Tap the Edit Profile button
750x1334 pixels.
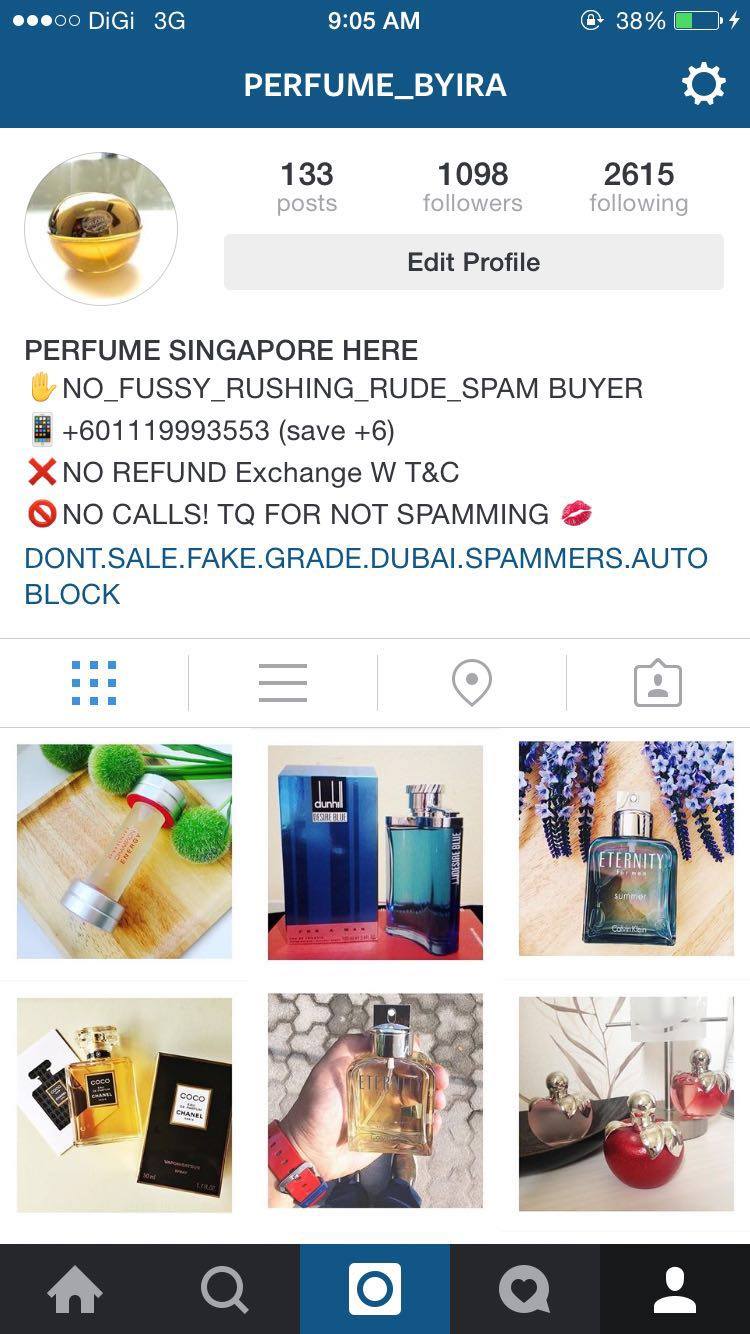coord(473,262)
